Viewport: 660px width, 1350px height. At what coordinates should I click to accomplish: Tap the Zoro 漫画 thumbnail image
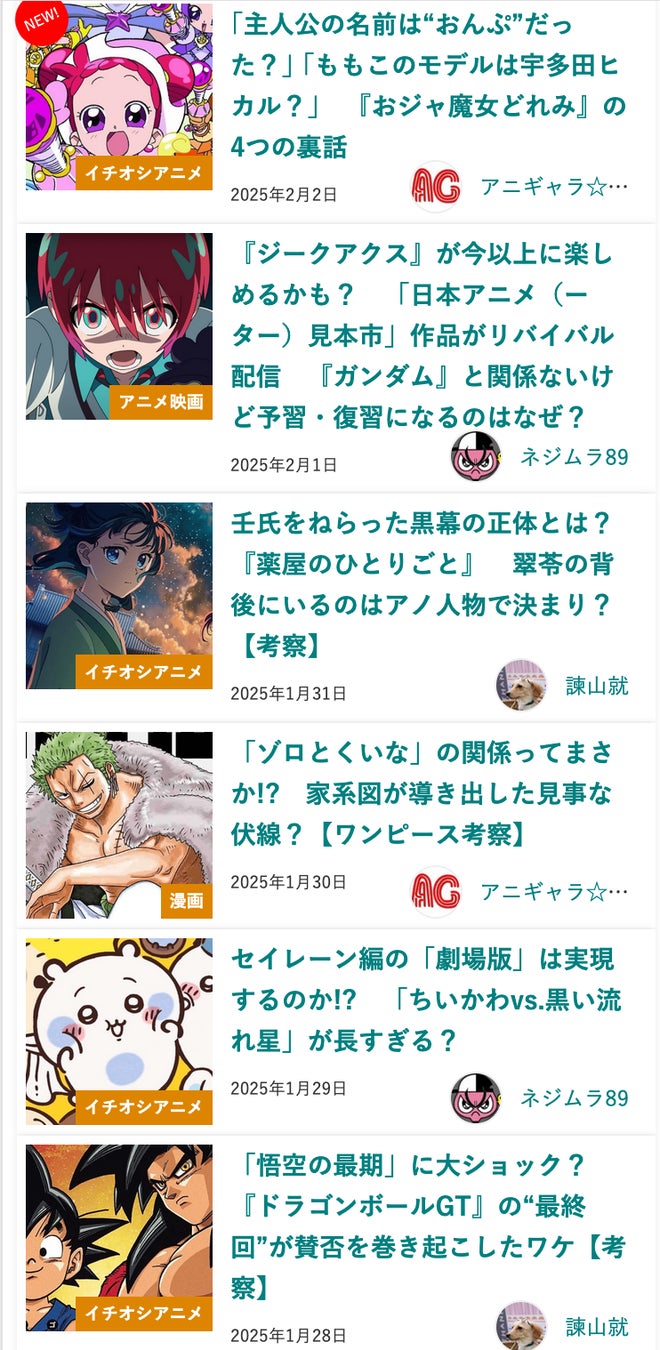tap(119, 824)
